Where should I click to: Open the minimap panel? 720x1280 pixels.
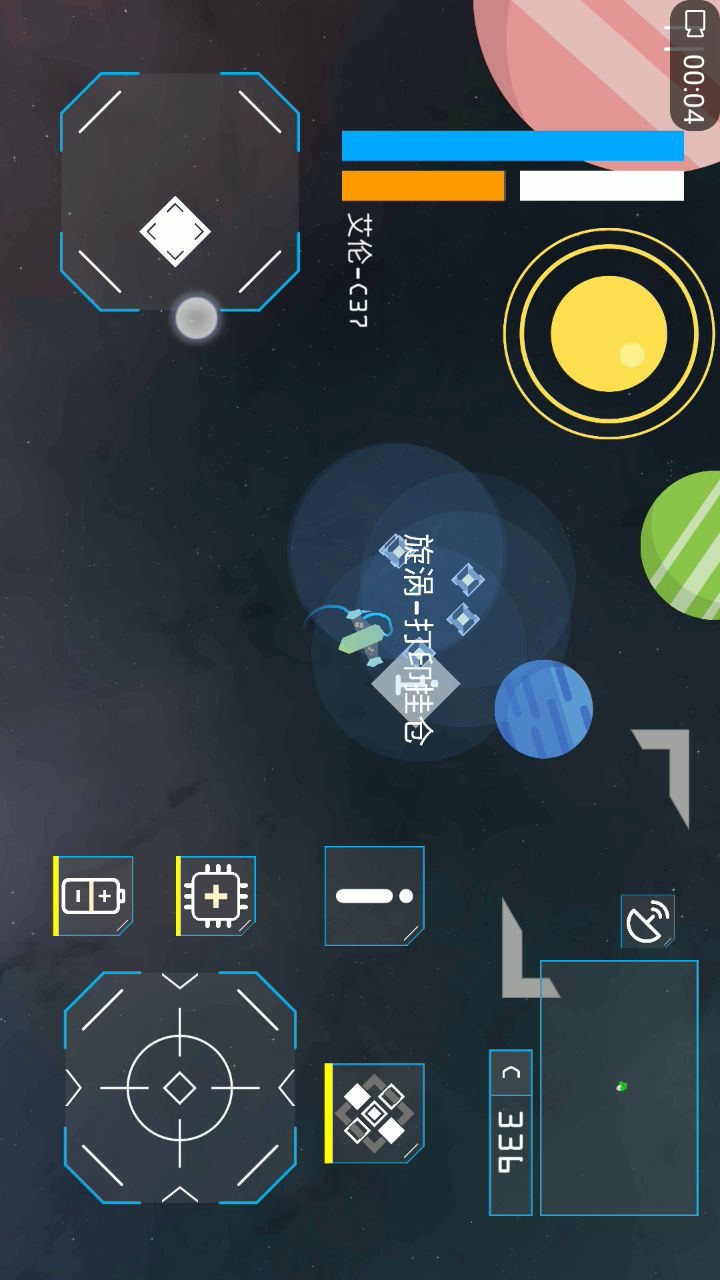(619, 1087)
